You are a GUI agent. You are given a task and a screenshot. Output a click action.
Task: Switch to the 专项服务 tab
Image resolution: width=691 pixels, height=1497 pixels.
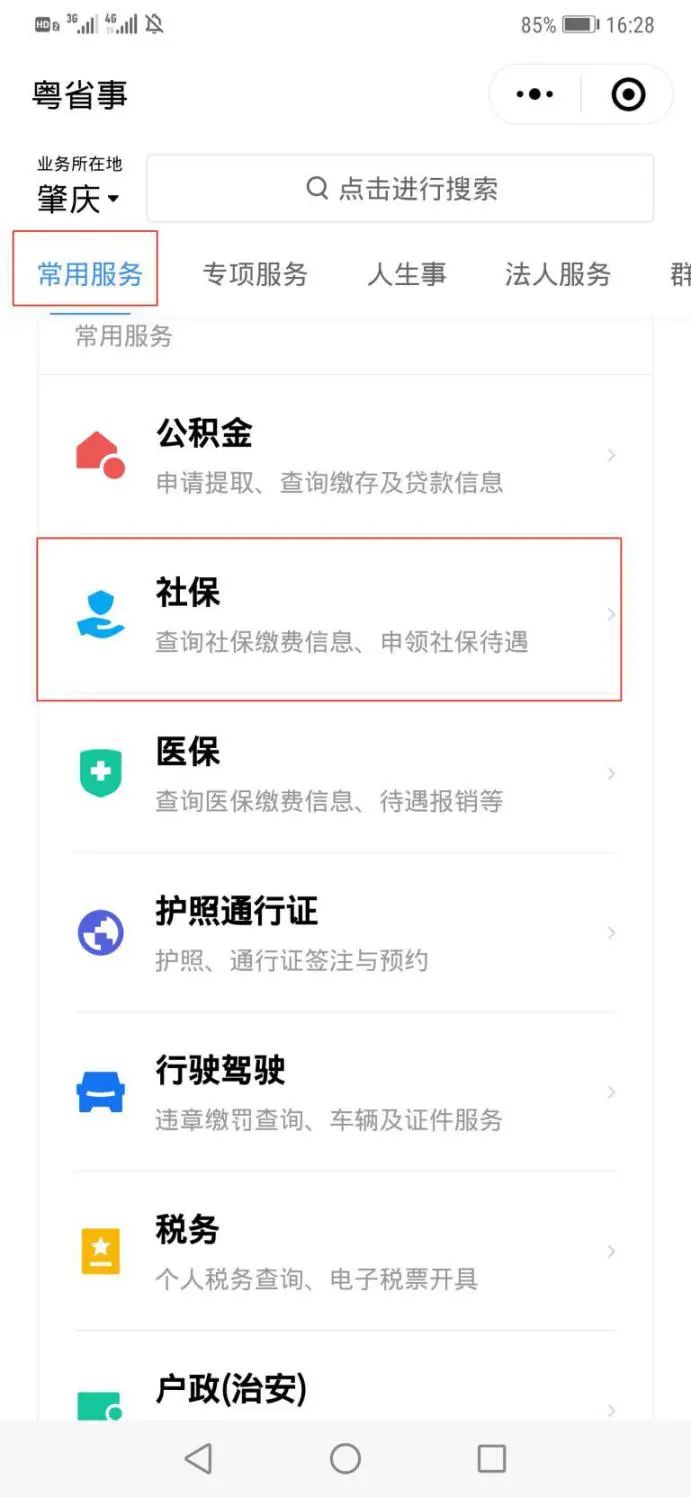click(x=255, y=274)
